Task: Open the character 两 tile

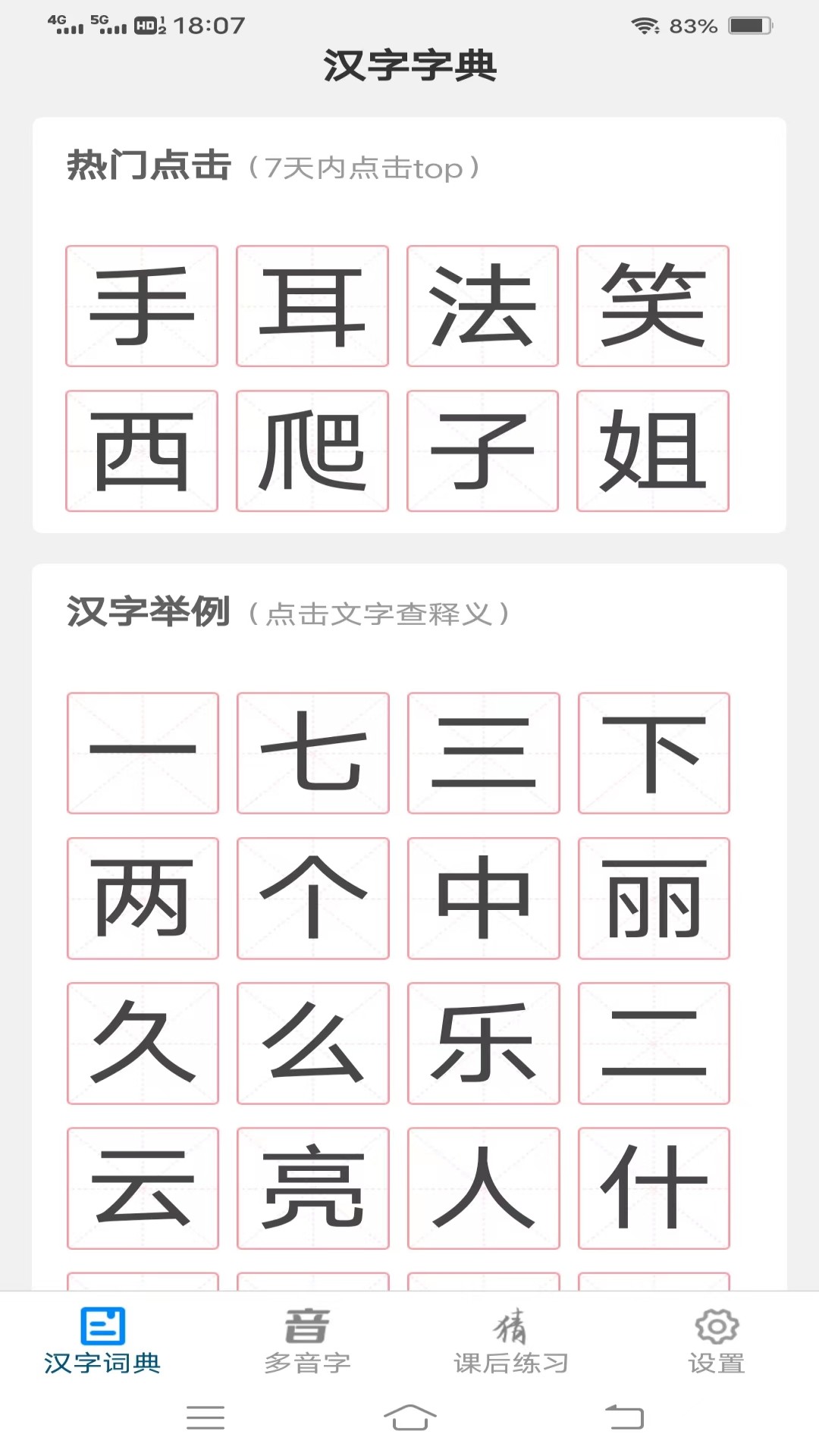Action: (x=143, y=898)
